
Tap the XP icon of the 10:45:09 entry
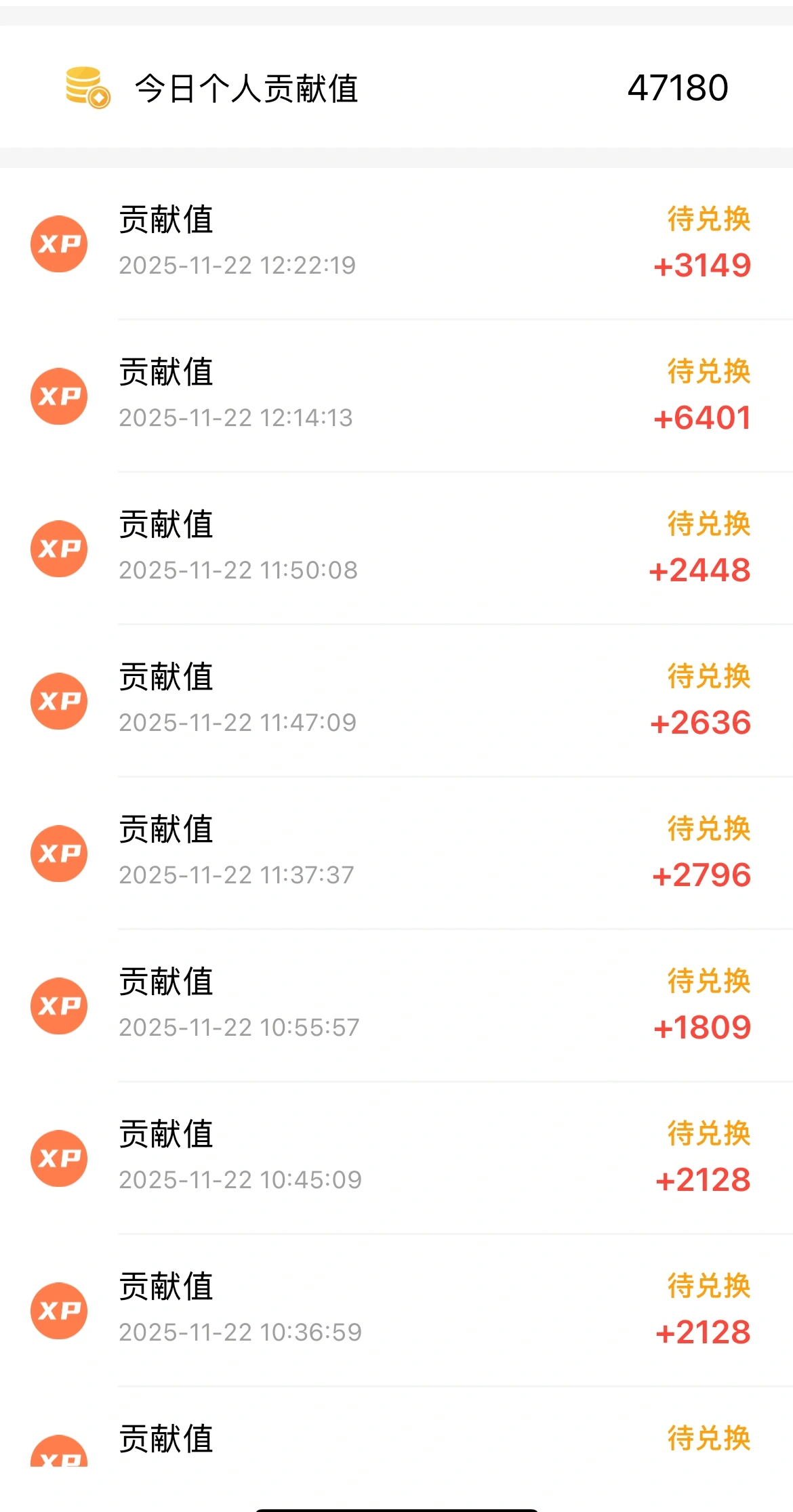point(59,1158)
